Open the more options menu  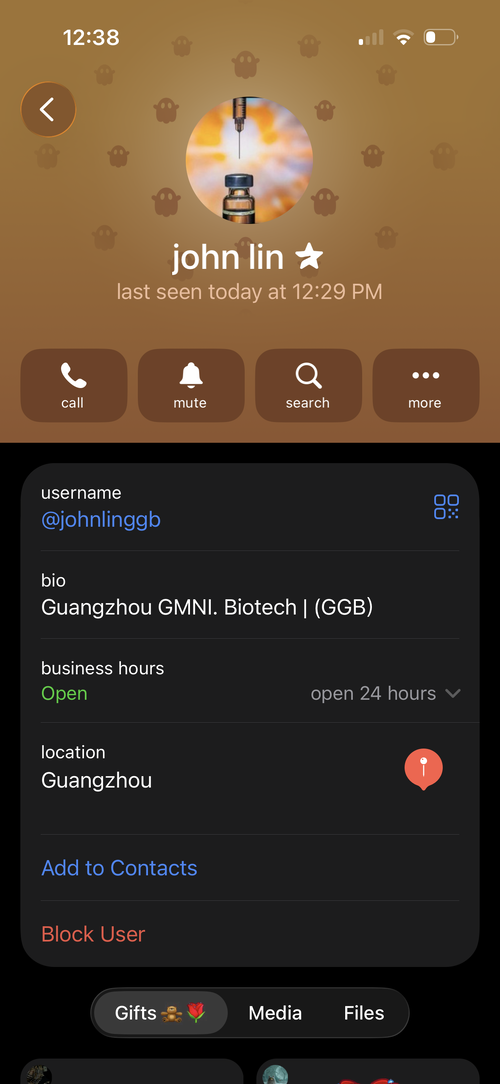coord(426,385)
